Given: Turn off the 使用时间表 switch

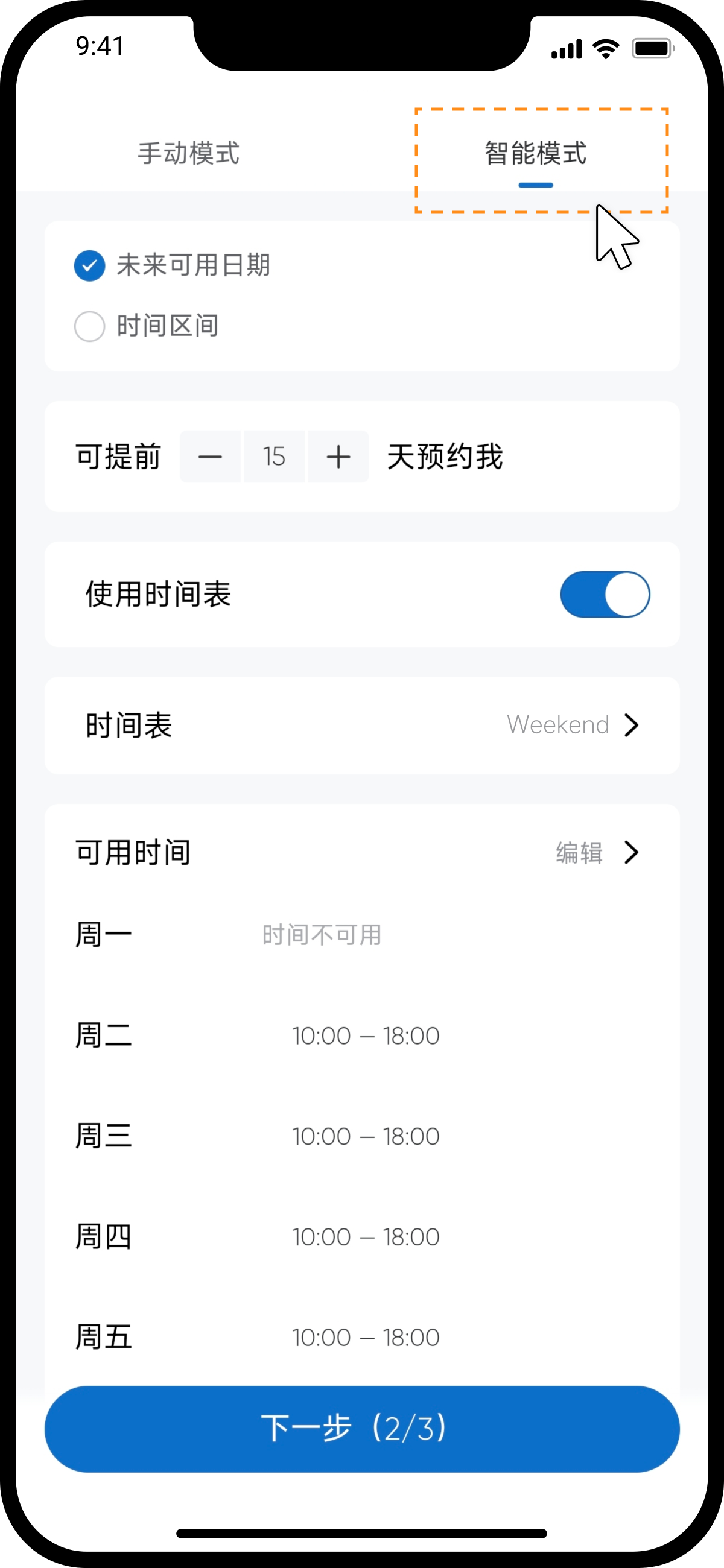Looking at the screenshot, I should [x=605, y=594].
